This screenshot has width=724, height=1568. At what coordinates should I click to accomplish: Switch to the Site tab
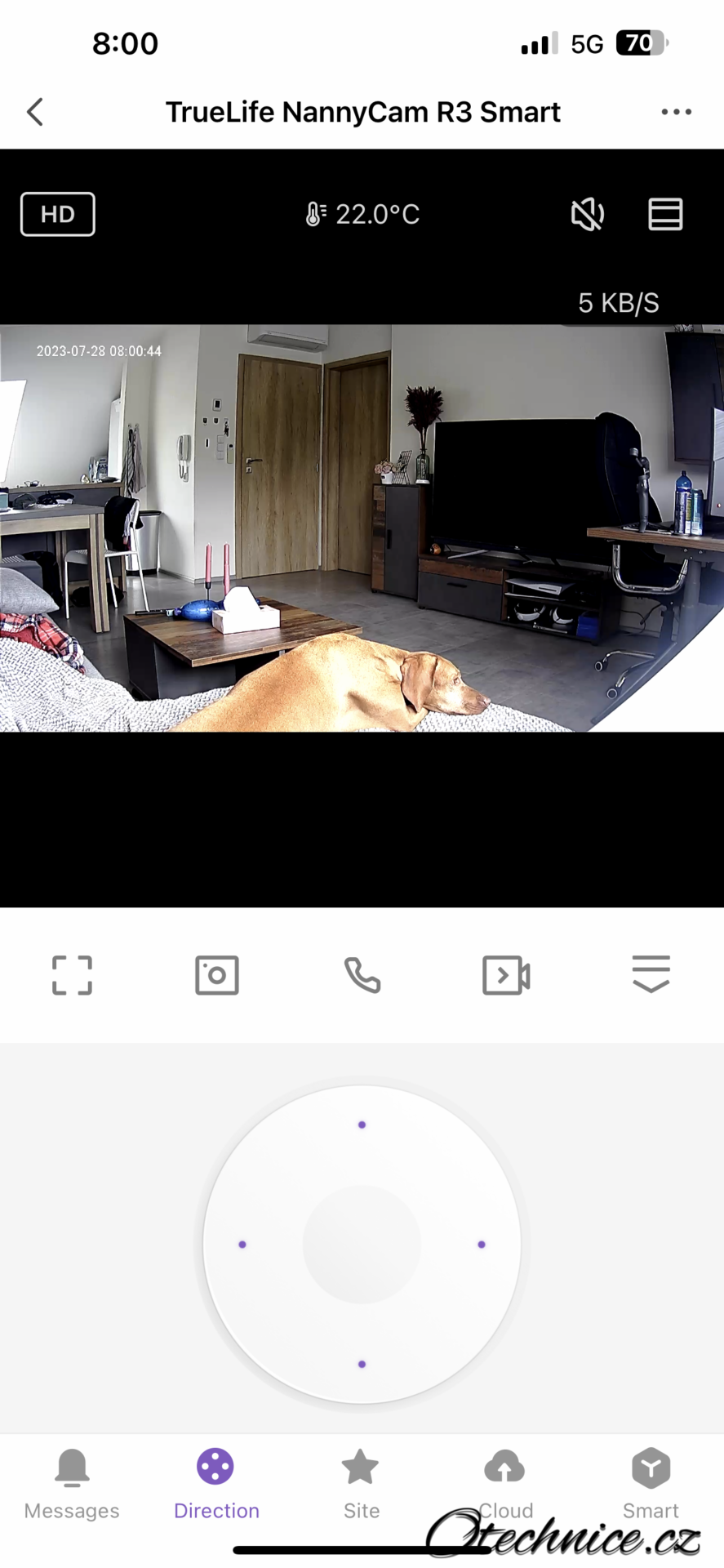pos(361,1483)
